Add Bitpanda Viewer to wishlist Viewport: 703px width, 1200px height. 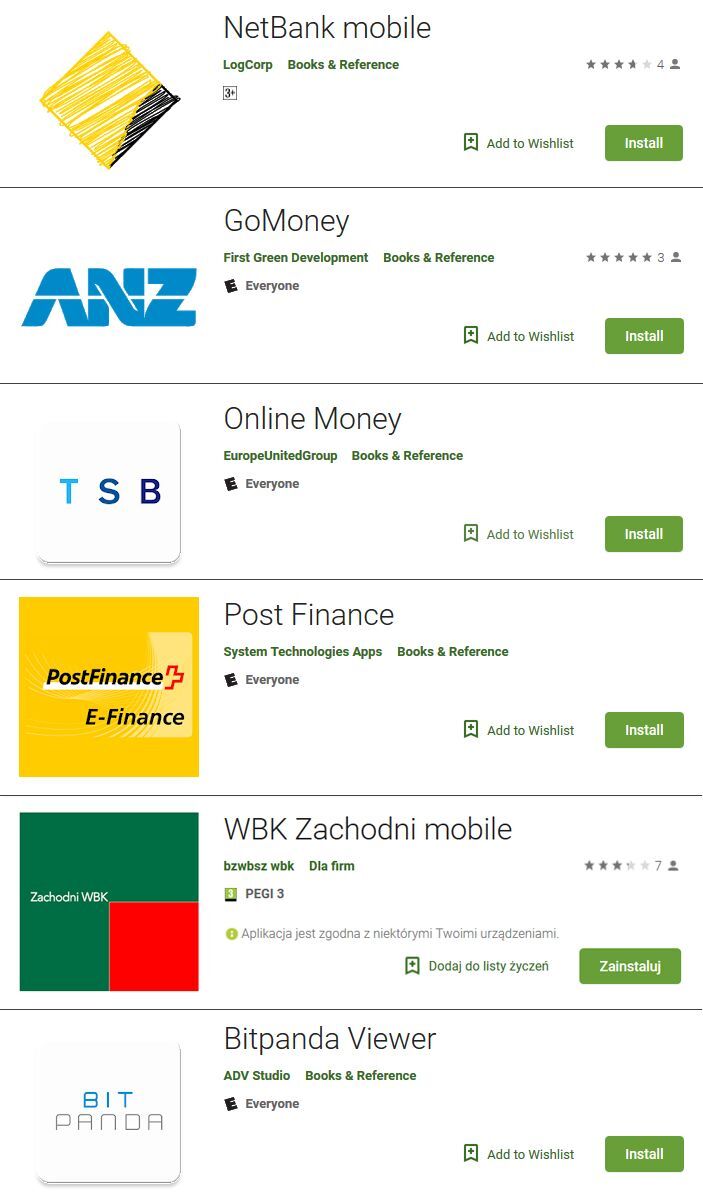518,1154
